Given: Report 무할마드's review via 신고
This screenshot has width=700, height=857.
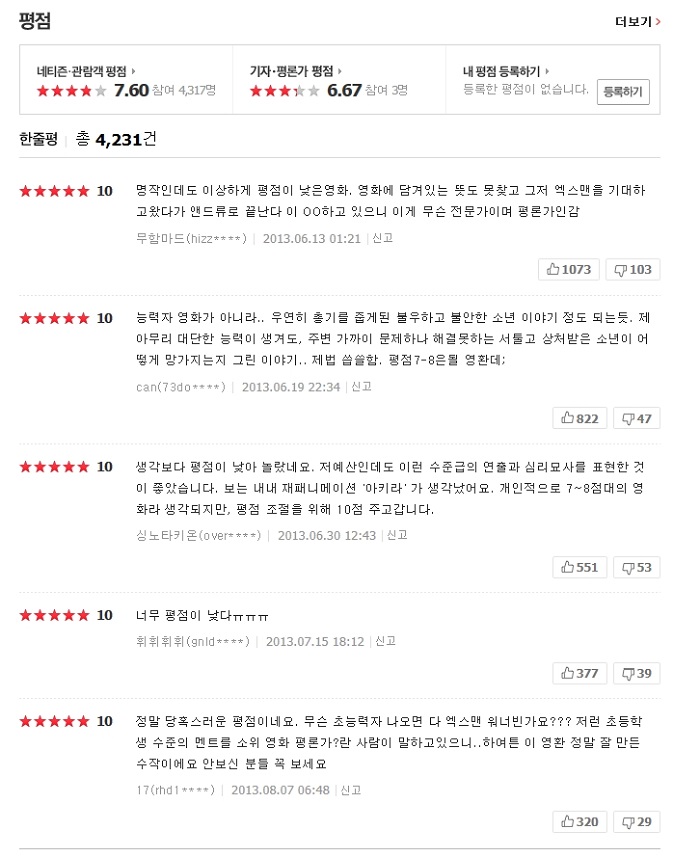Looking at the screenshot, I should (382, 238).
